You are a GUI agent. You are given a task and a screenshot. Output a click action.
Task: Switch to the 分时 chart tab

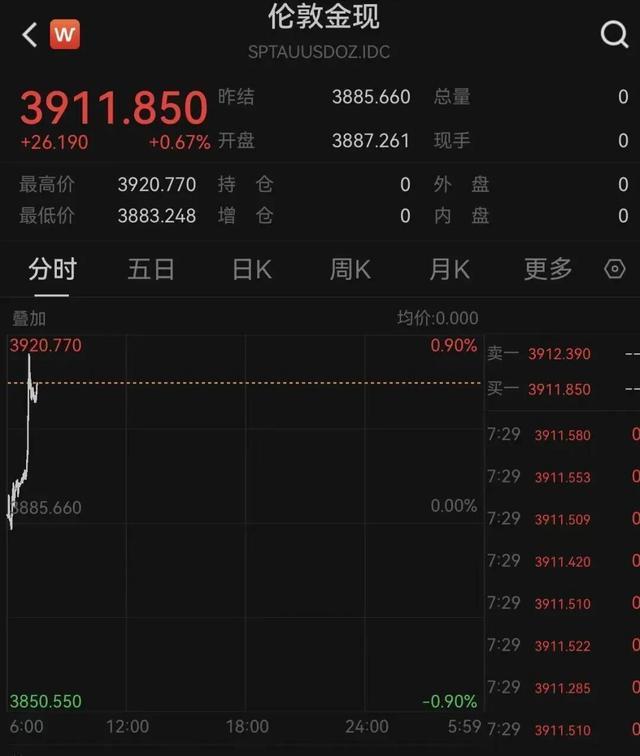pos(52,269)
